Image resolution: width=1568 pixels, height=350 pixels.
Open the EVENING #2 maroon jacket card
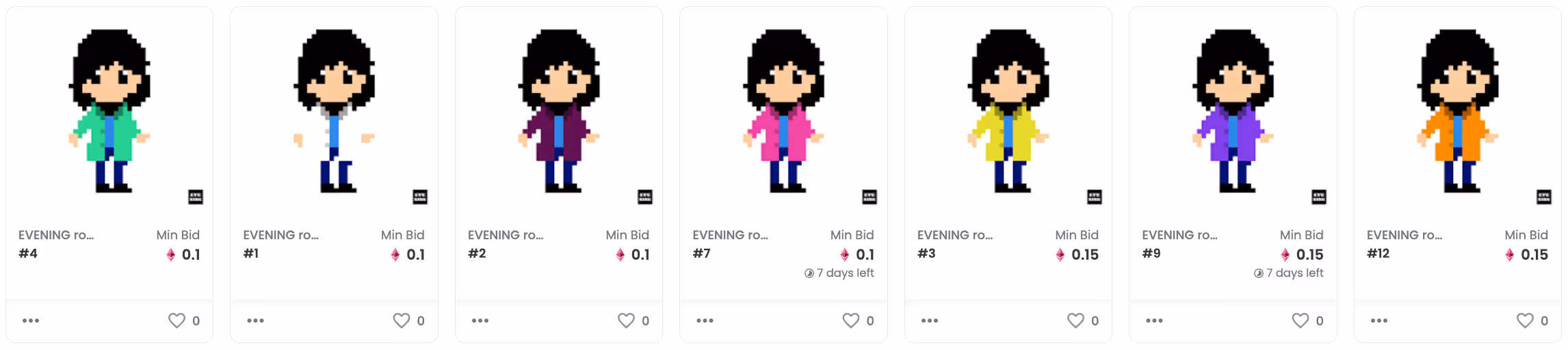tap(559, 113)
